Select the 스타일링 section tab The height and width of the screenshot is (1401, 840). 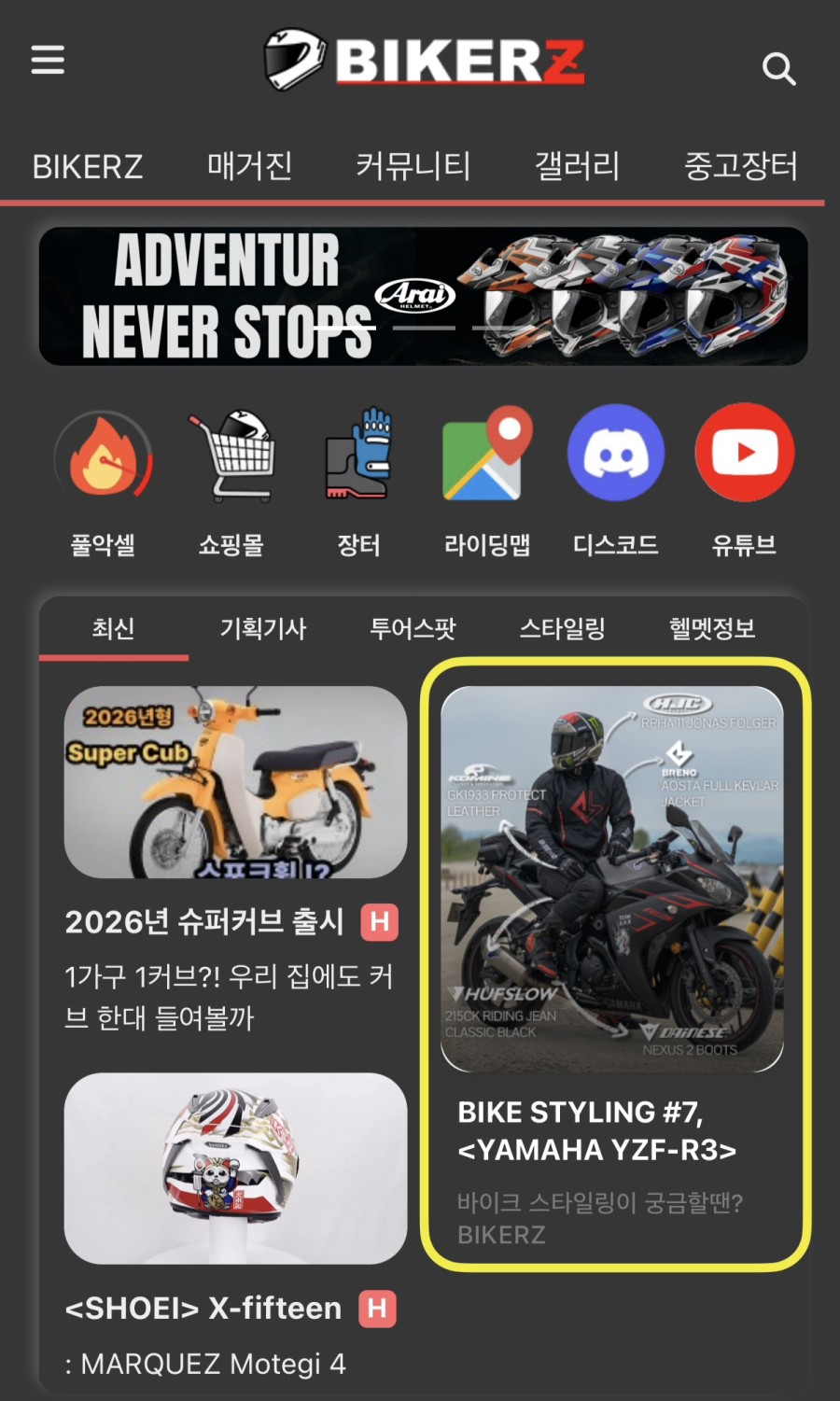(562, 628)
